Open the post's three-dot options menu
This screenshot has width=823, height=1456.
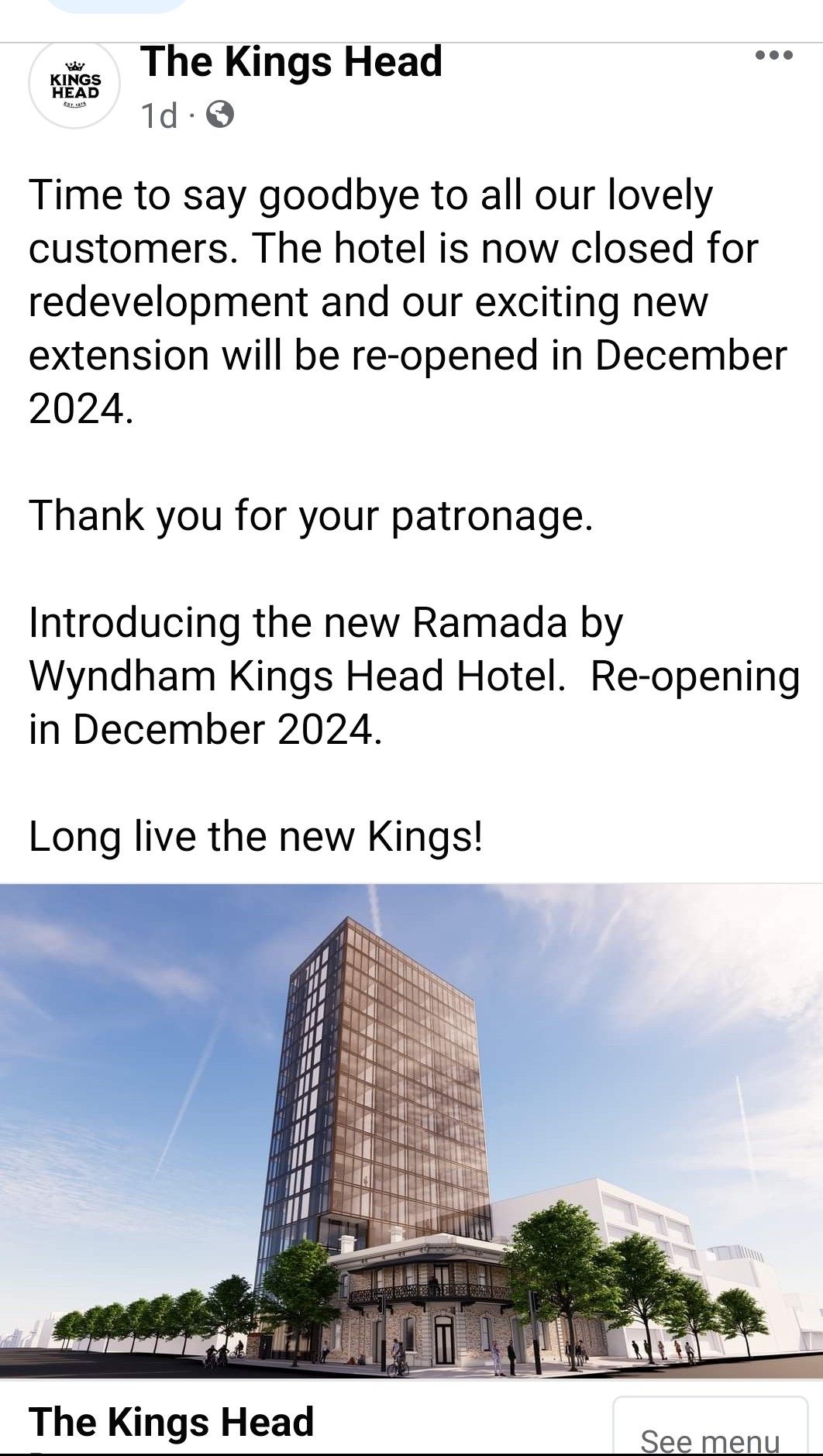click(773, 55)
